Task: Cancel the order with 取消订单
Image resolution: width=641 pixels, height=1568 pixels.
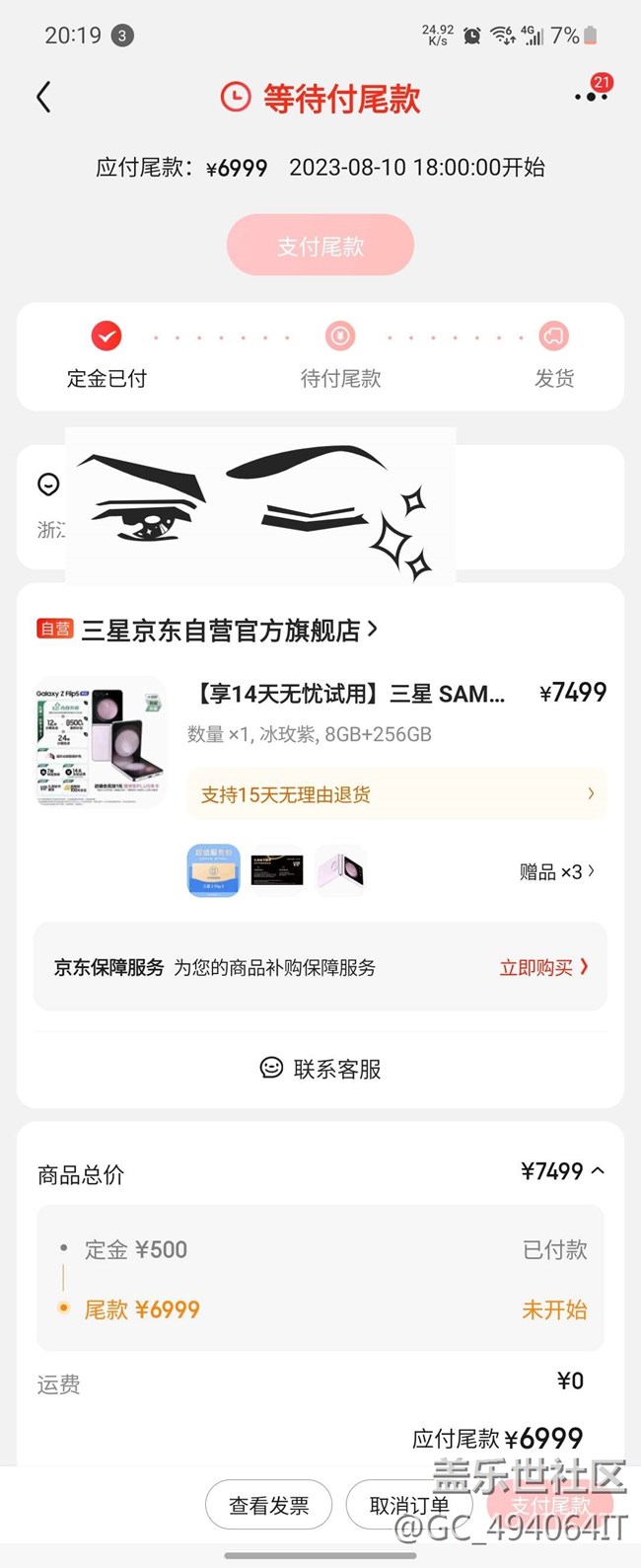Action: click(409, 1506)
